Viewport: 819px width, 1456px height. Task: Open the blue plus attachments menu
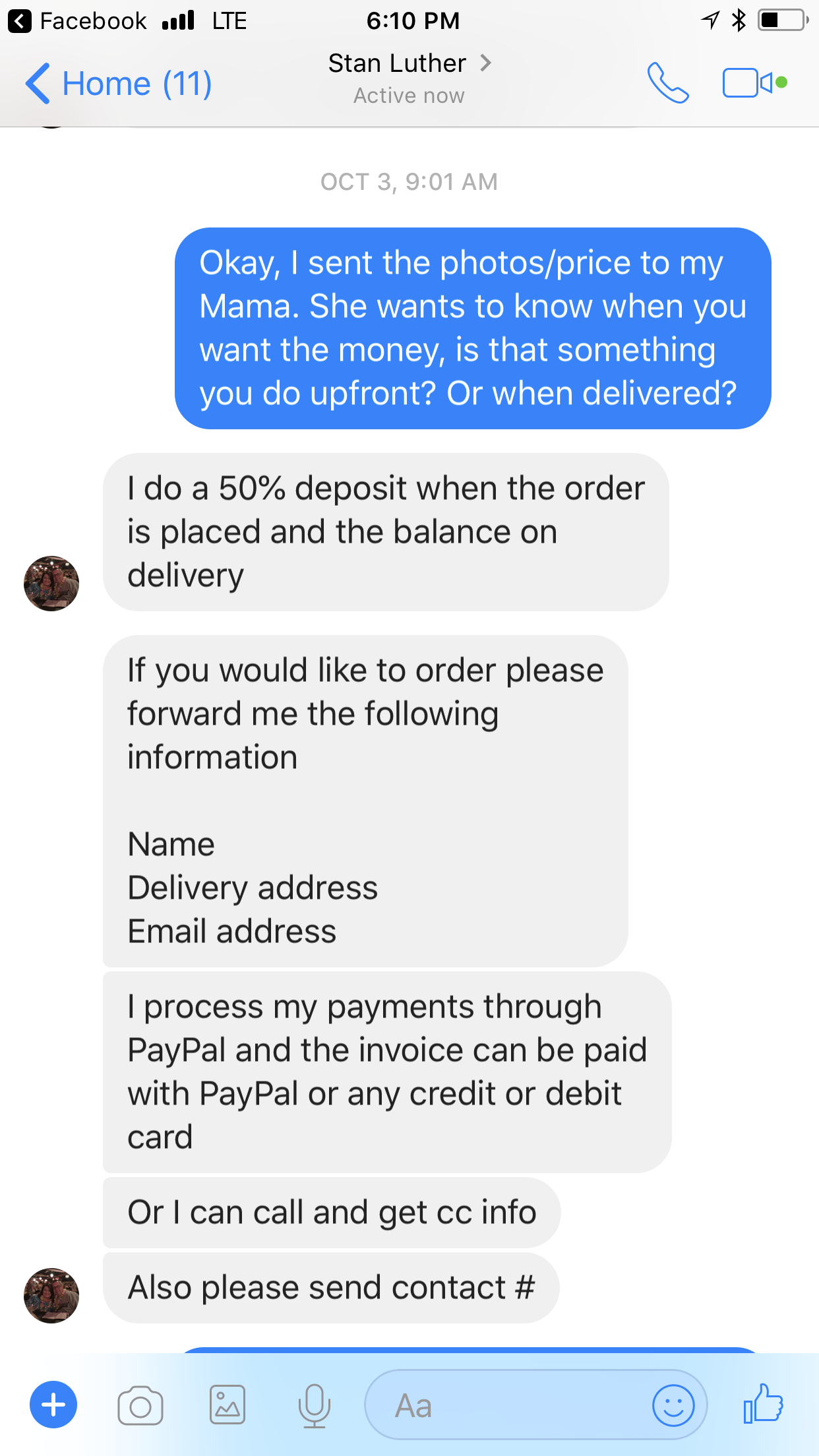53,1405
